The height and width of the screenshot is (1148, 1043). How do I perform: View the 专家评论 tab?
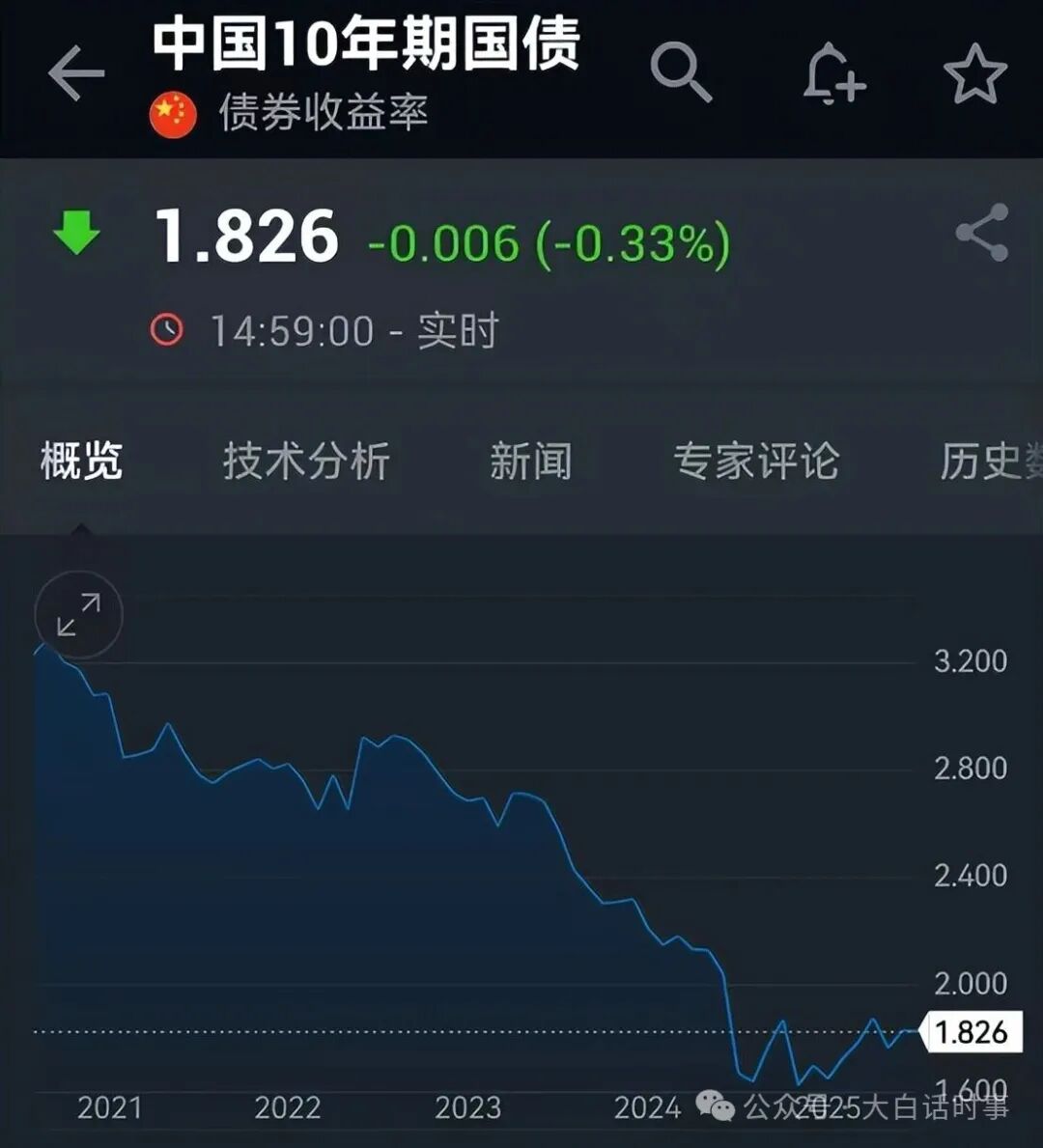click(x=757, y=462)
